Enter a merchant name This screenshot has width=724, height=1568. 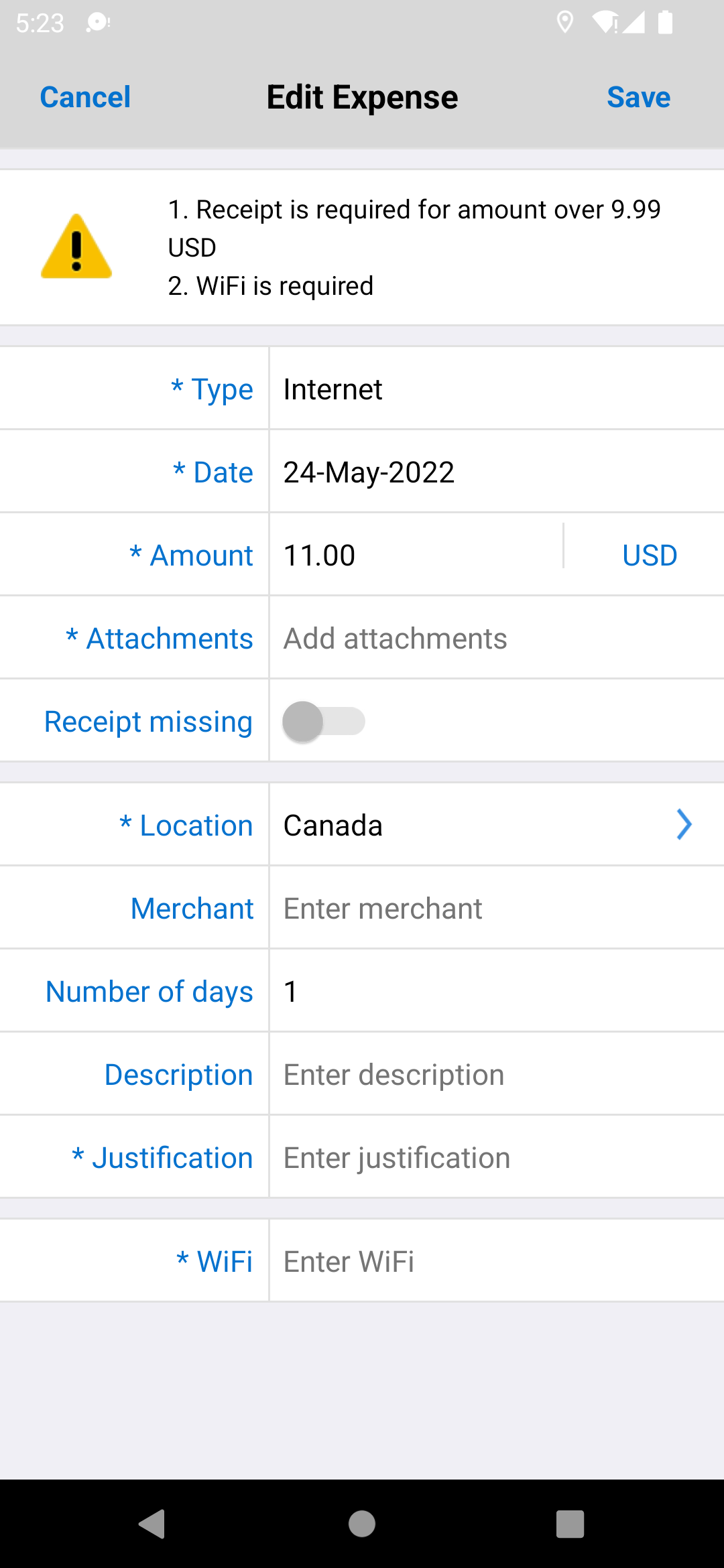[496, 908]
